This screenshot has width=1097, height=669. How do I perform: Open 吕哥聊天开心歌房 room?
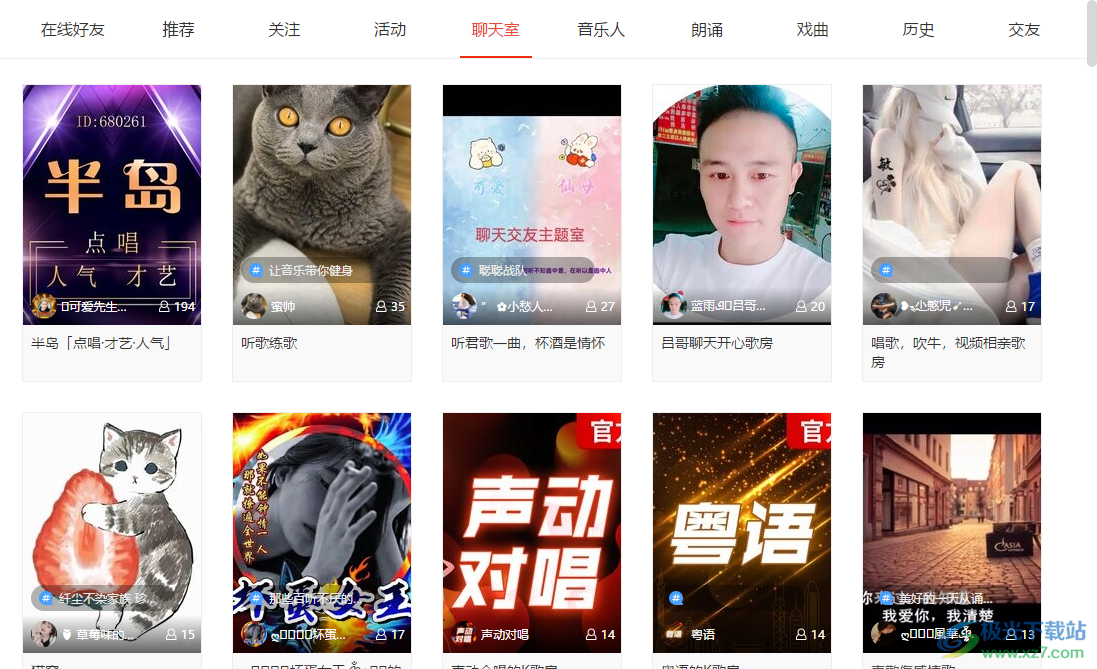[742, 204]
